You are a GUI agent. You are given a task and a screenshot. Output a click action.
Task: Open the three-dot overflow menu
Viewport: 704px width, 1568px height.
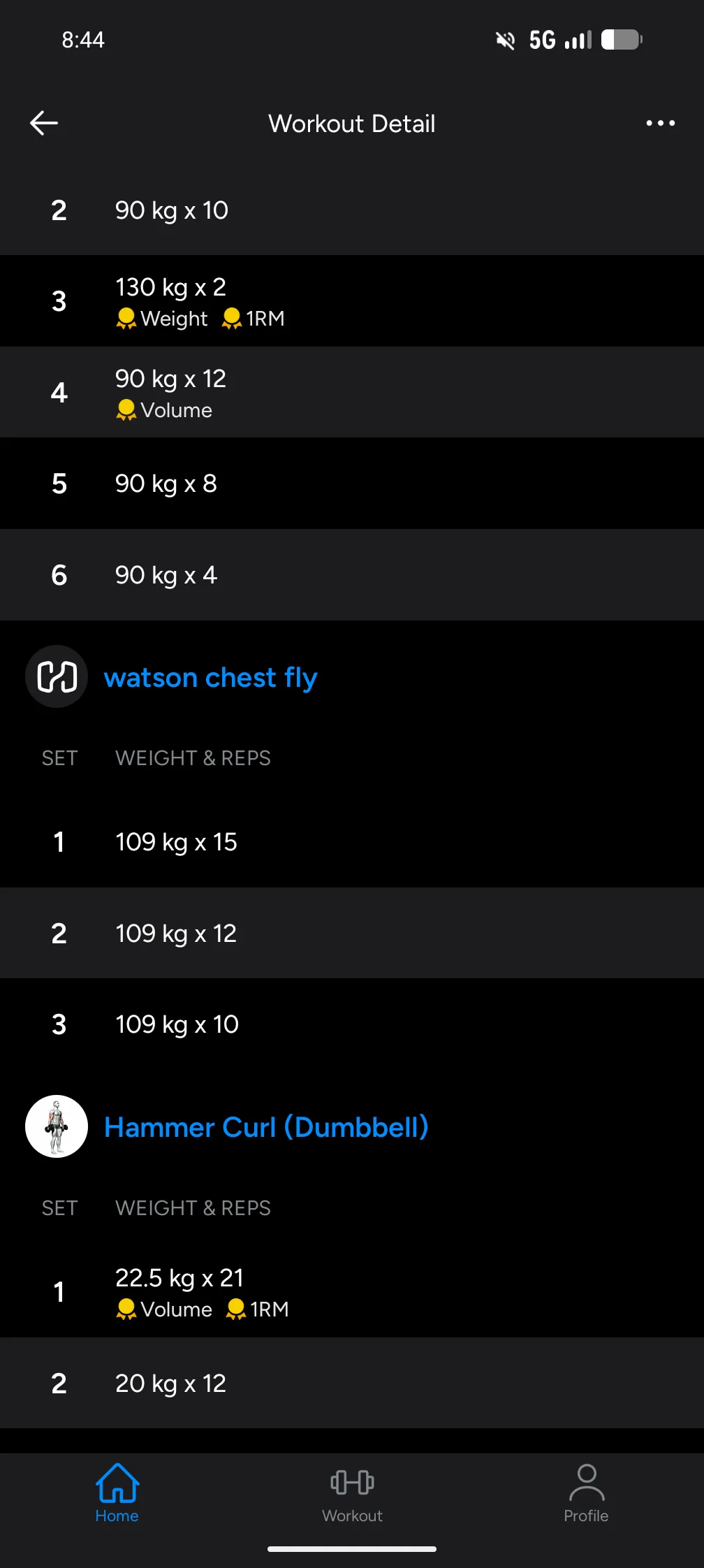pyautogui.click(x=660, y=123)
